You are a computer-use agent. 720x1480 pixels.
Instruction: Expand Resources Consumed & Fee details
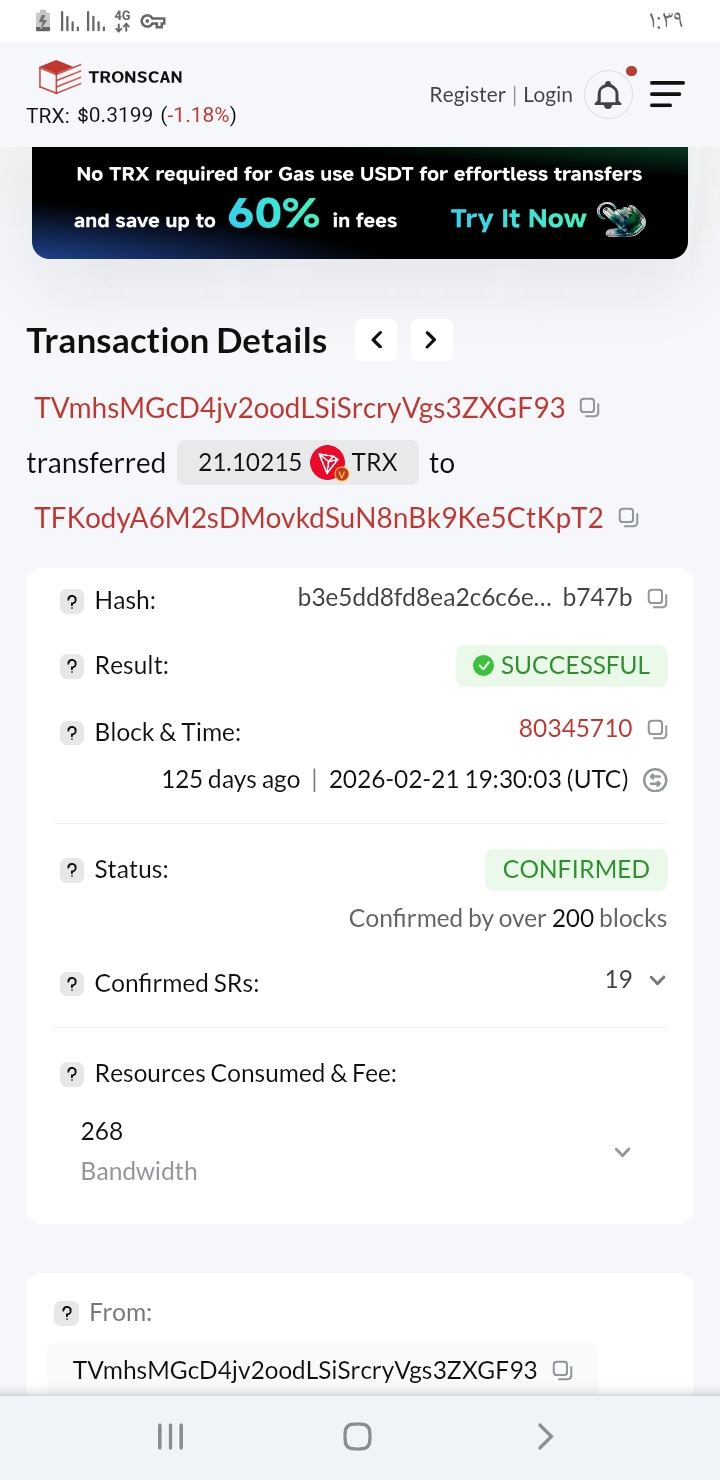click(x=622, y=1152)
